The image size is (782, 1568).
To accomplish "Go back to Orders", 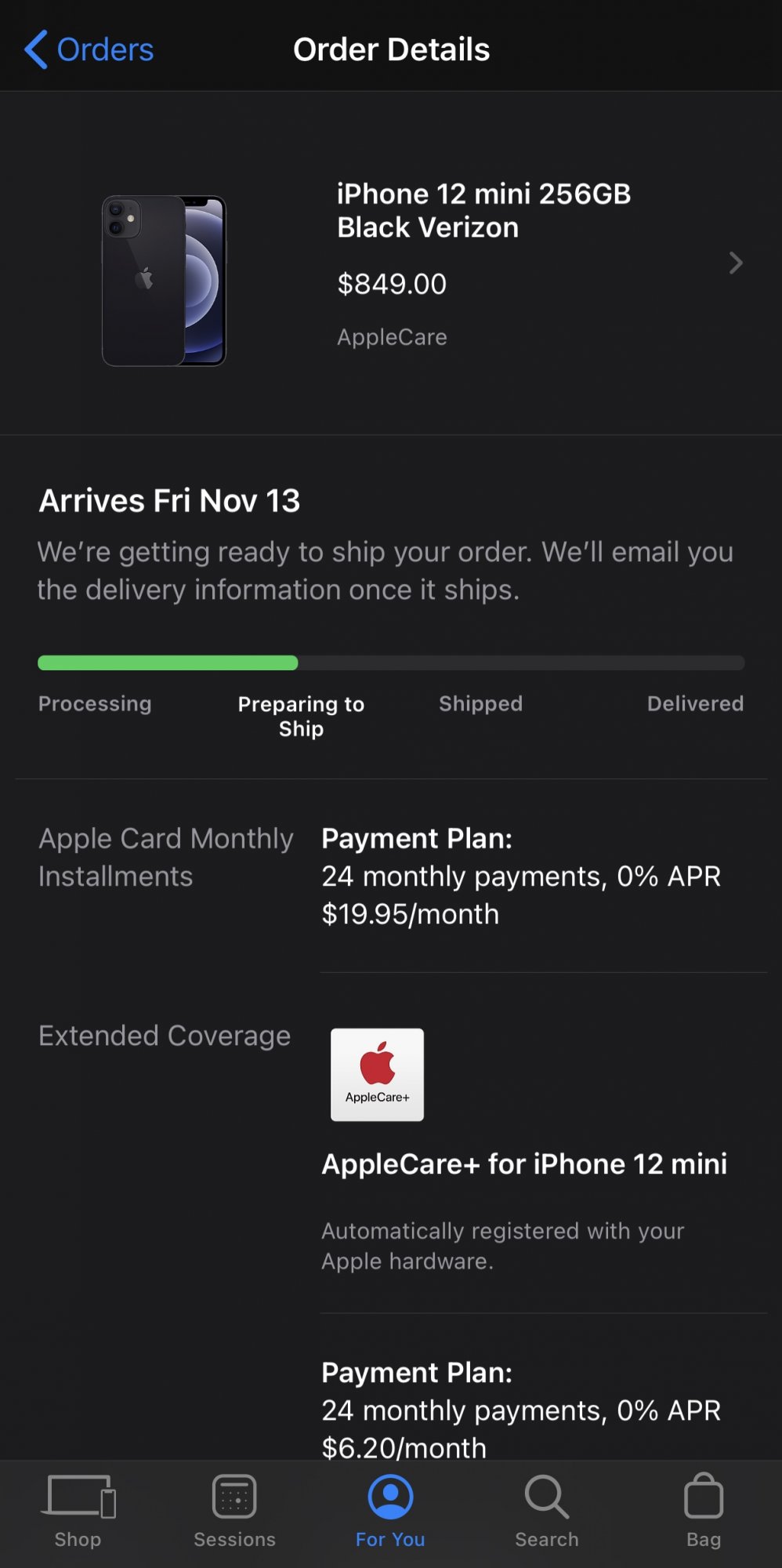I will (x=89, y=49).
